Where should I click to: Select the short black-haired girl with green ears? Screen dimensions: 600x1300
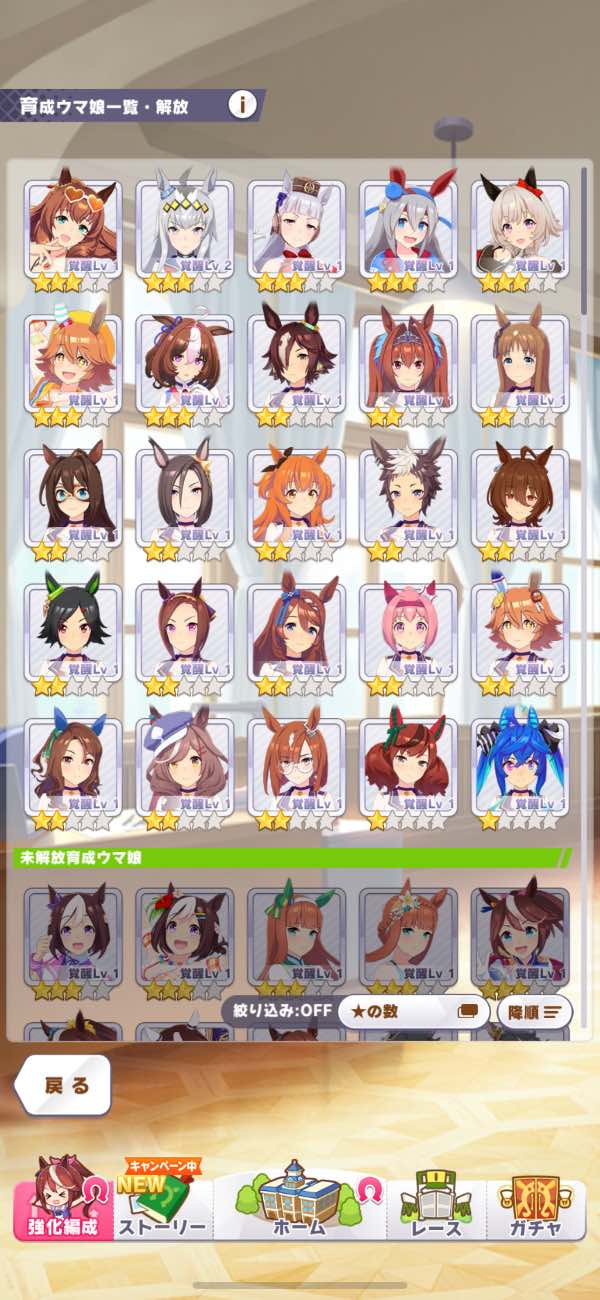tap(72, 630)
